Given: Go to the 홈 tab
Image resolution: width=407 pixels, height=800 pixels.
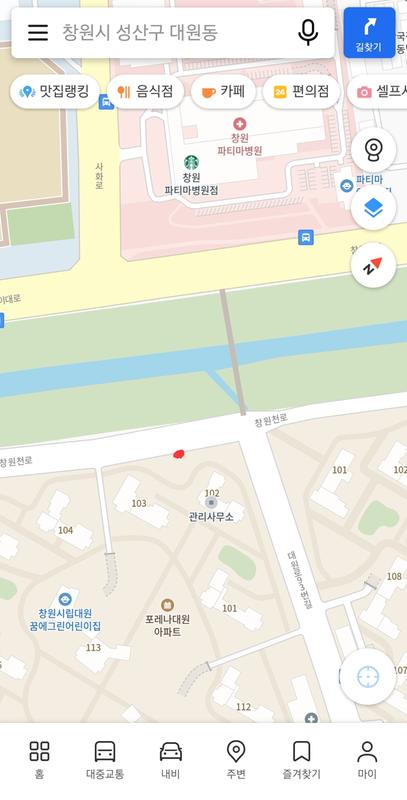Looking at the screenshot, I should [39, 760].
